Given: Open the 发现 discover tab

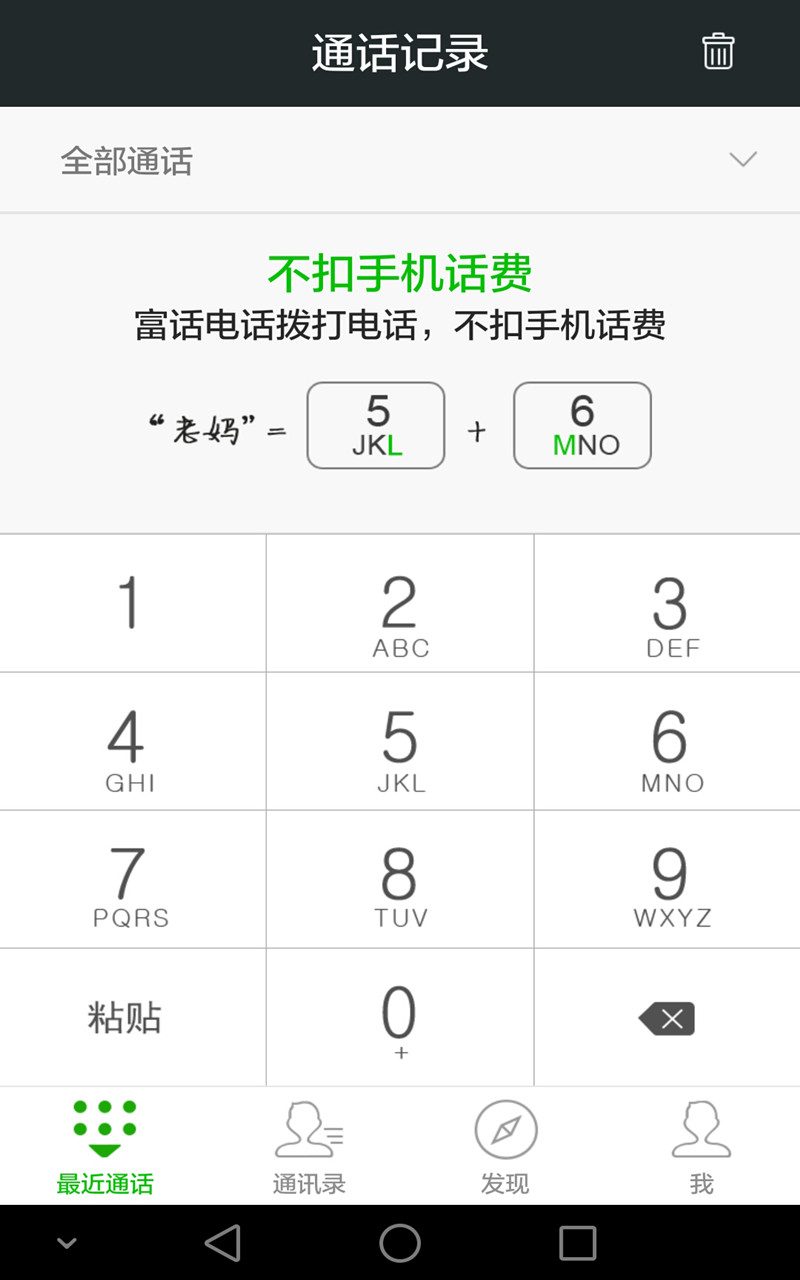Looking at the screenshot, I should coord(505,1147).
